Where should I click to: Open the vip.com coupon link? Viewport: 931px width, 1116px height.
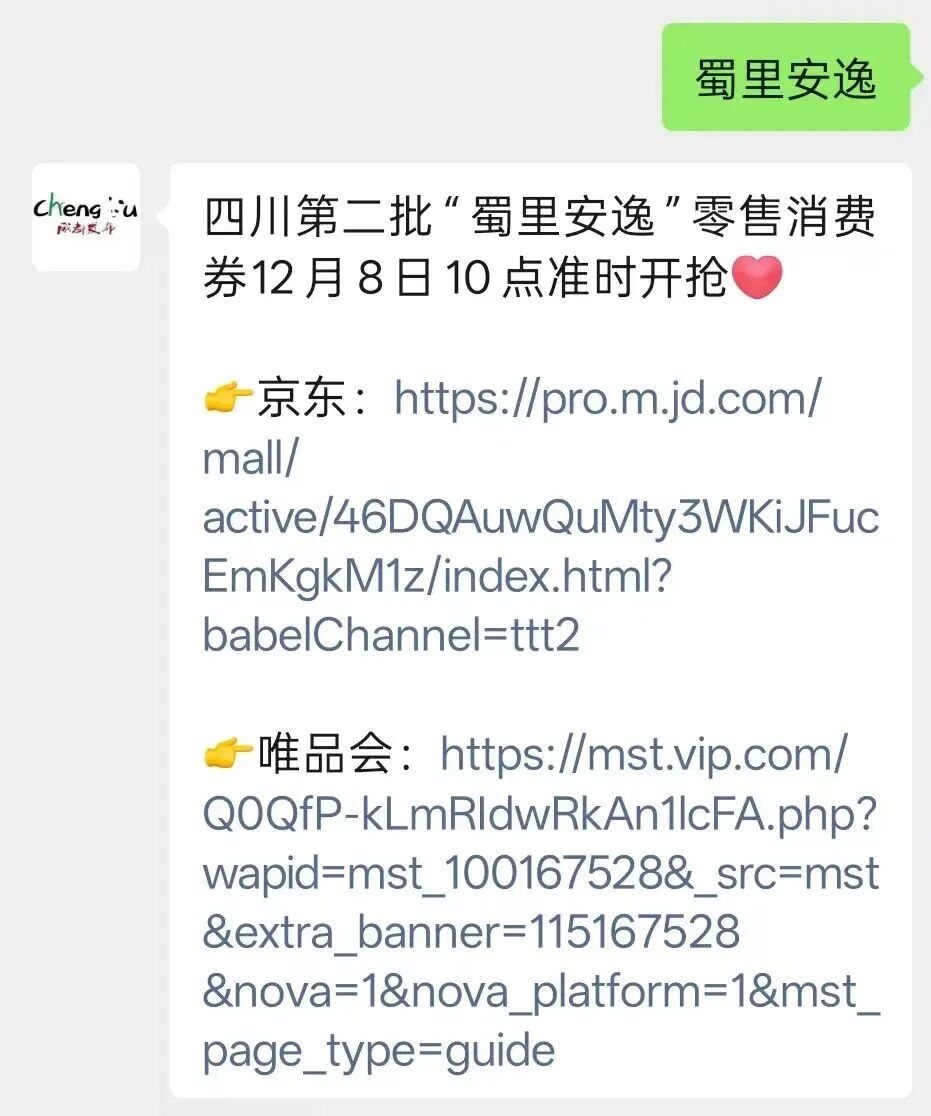tap(540, 873)
